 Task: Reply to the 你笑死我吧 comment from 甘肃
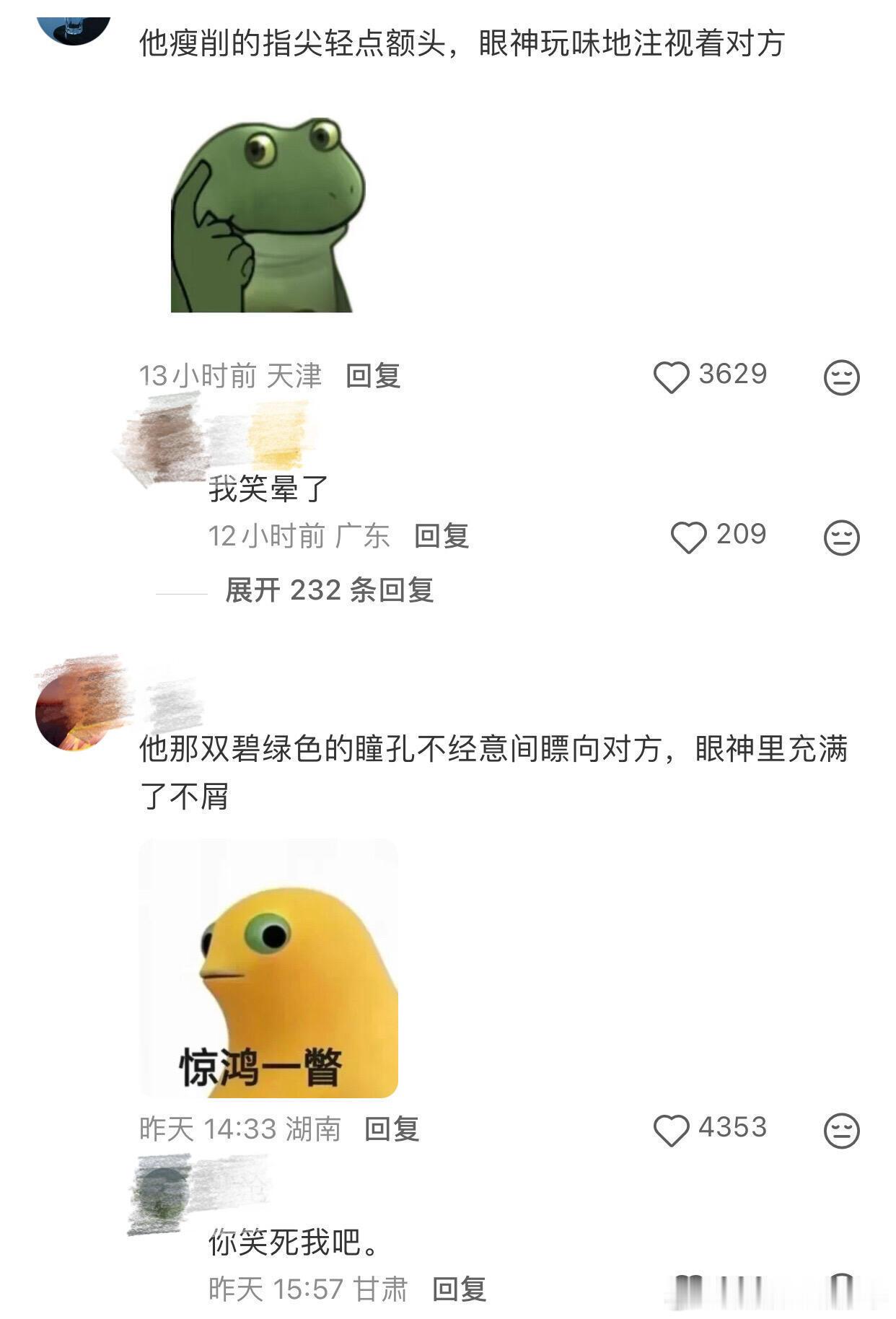pos(460,1289)
